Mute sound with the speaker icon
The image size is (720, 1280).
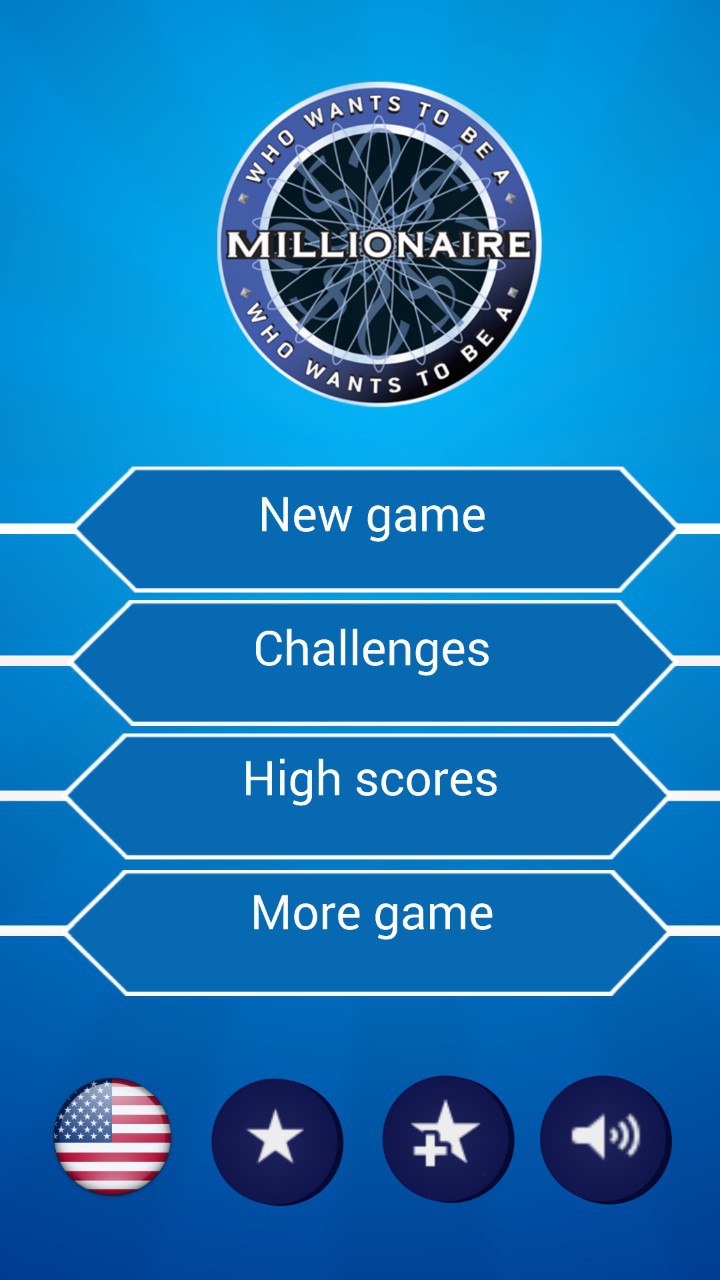click(605, 1138)
